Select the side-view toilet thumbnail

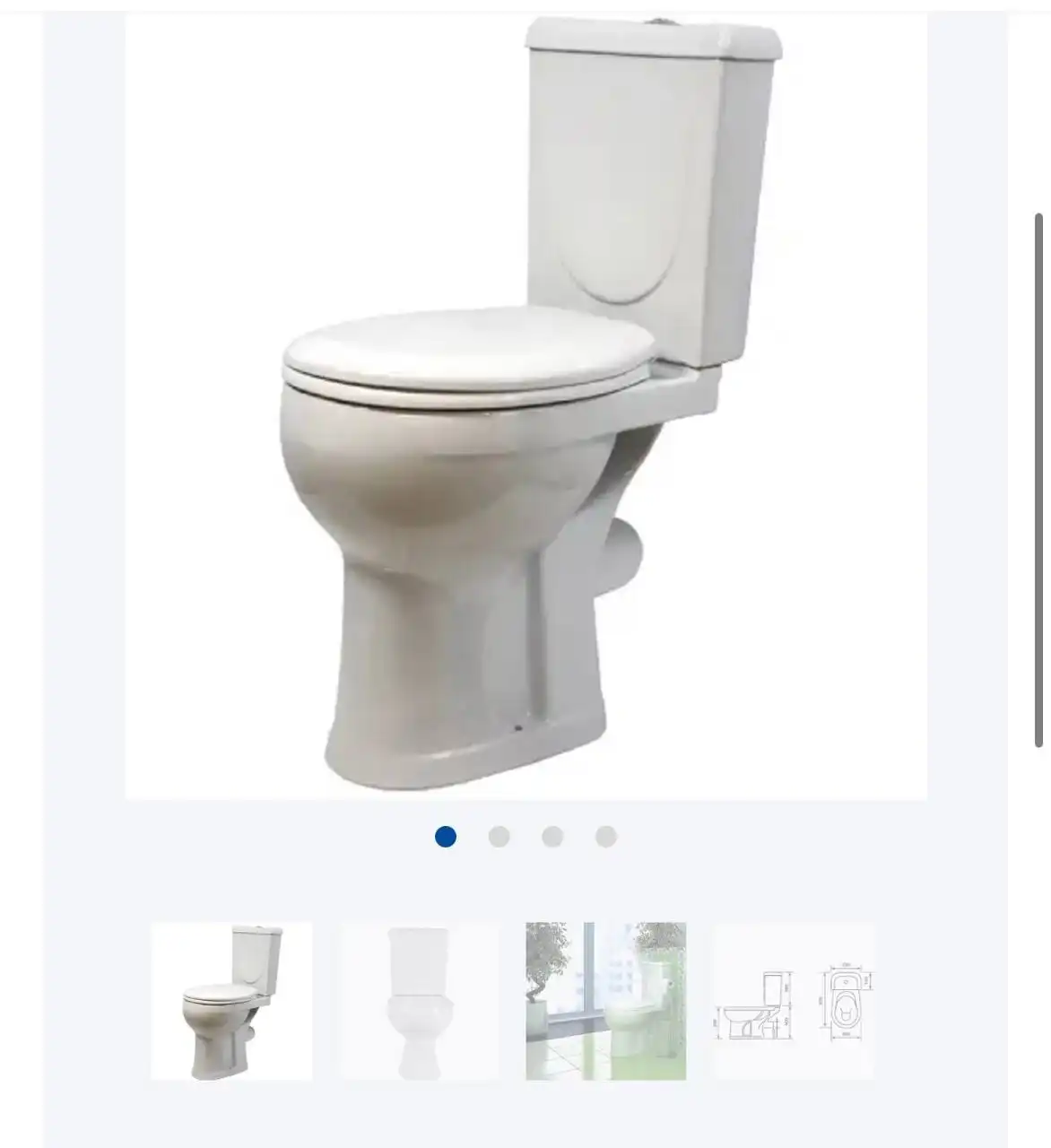(x=231, y=1001)
